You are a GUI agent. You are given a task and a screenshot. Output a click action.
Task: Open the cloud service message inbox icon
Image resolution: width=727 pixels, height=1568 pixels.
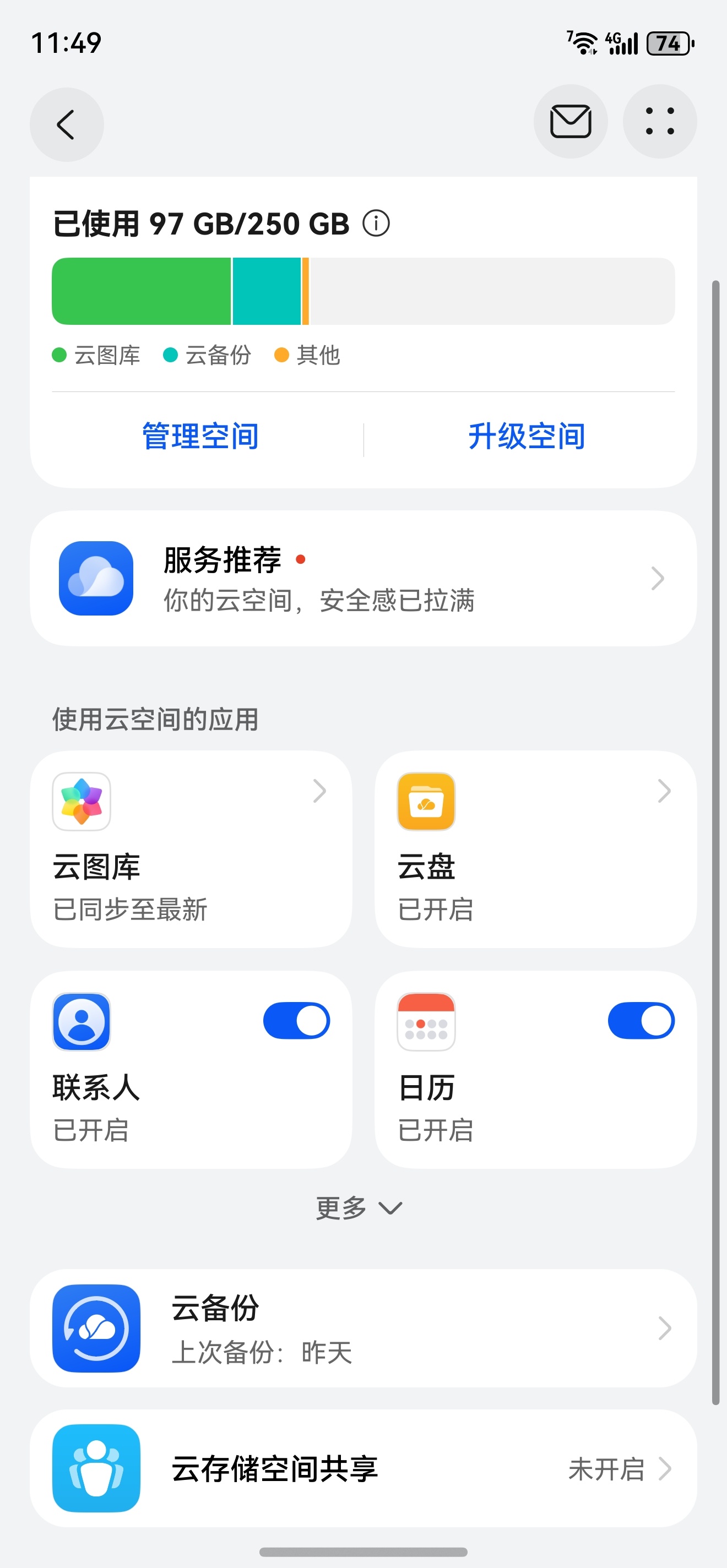(570, 121)
